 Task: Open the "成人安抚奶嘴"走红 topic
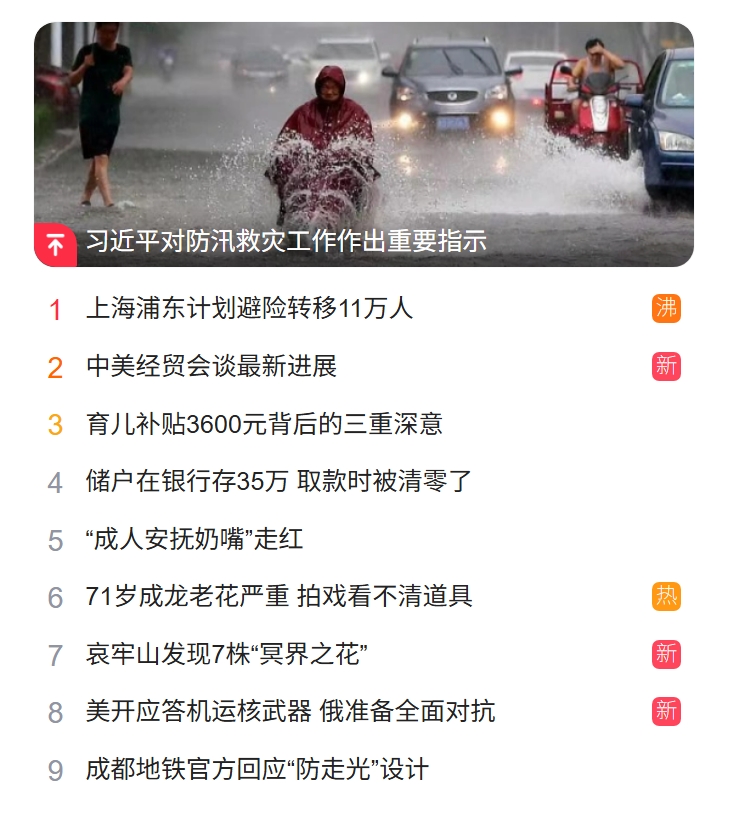194,541
